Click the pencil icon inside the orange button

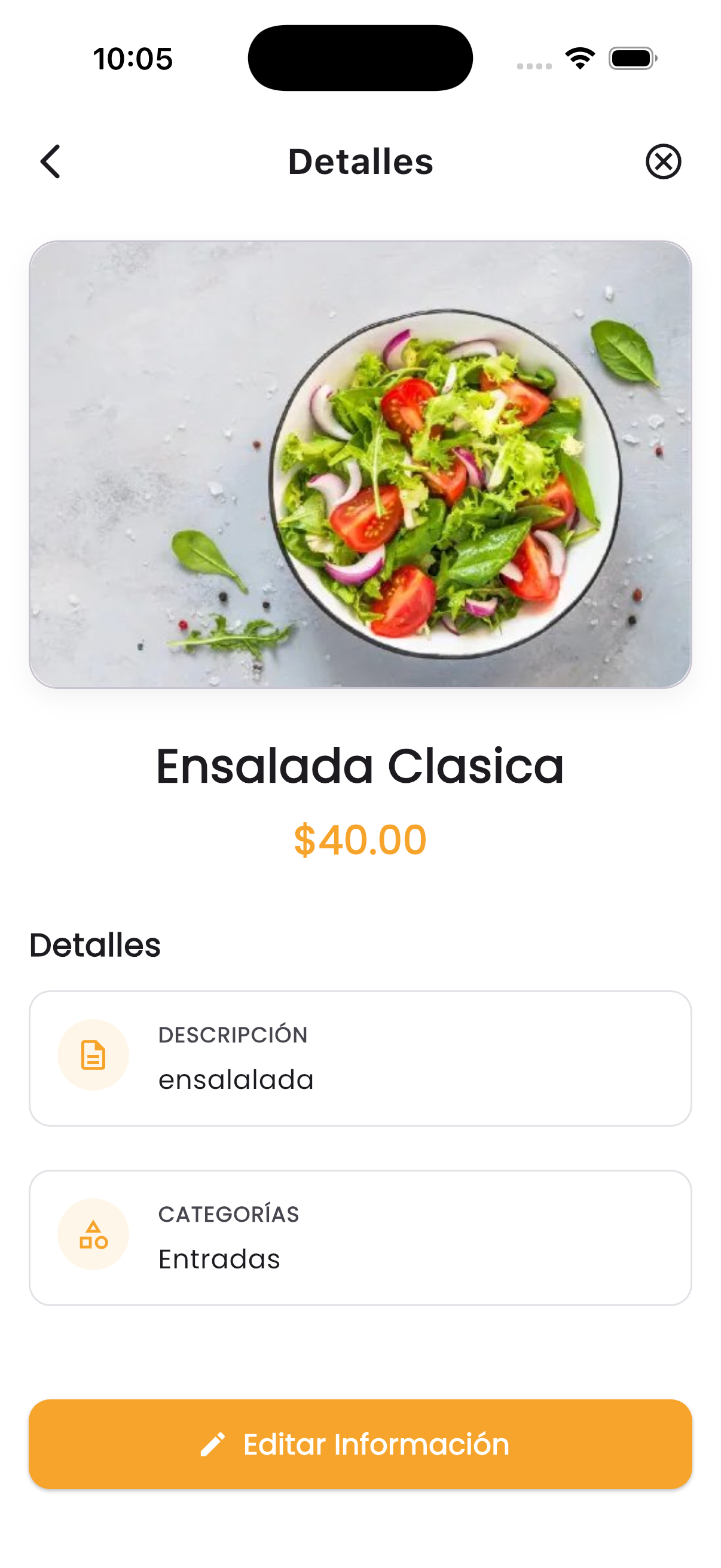(212, 1444)
